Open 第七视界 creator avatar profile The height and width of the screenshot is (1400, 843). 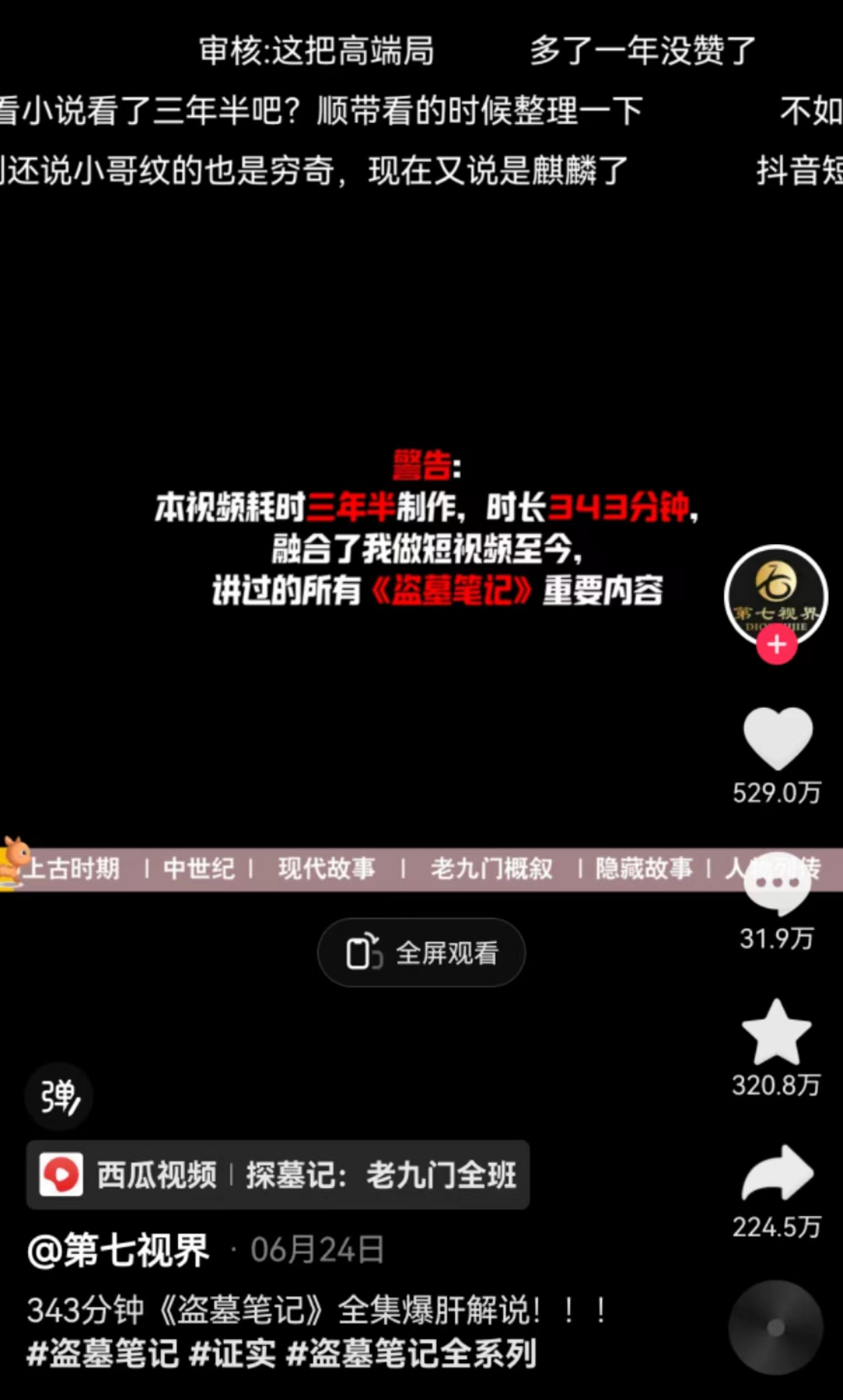(x=776, y=592)
